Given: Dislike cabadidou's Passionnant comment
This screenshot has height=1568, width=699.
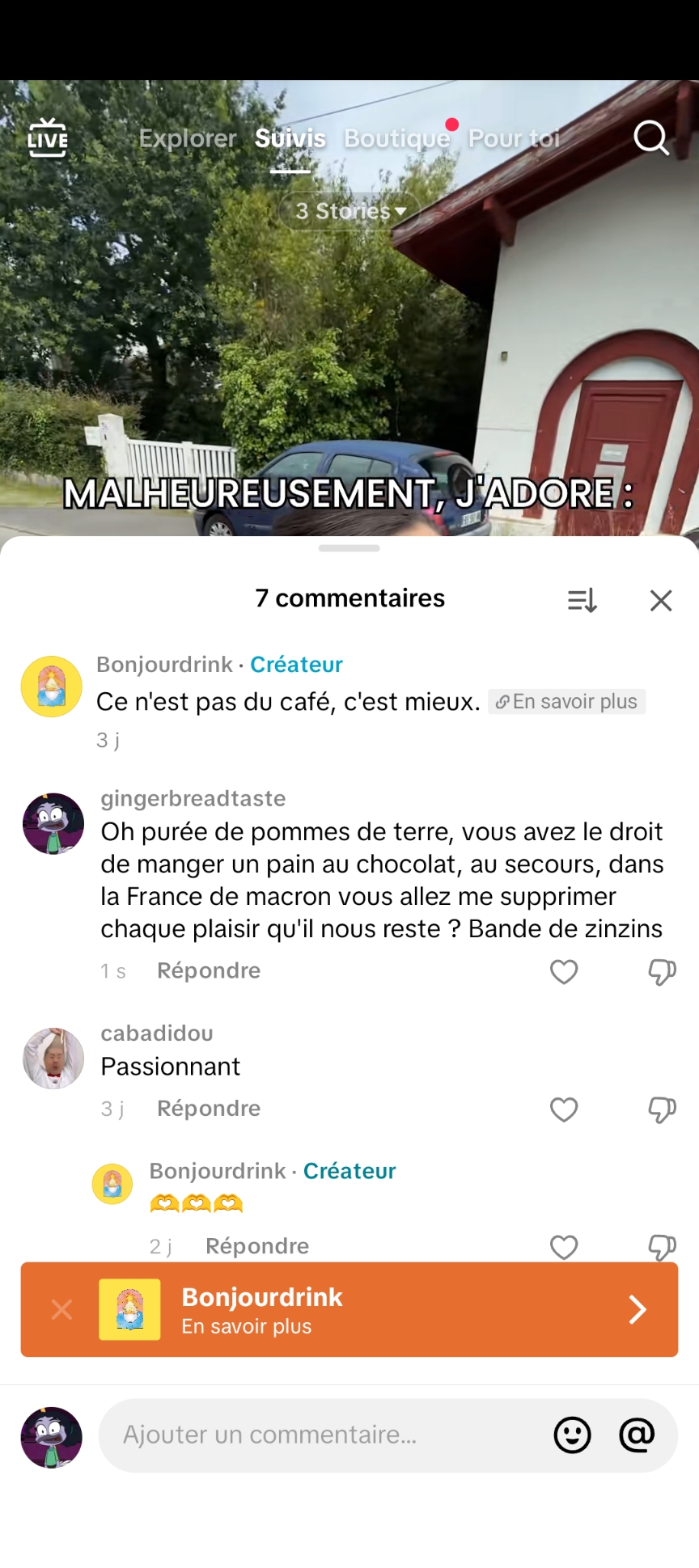Looking at the screenshot, I should pos(662,1109).
